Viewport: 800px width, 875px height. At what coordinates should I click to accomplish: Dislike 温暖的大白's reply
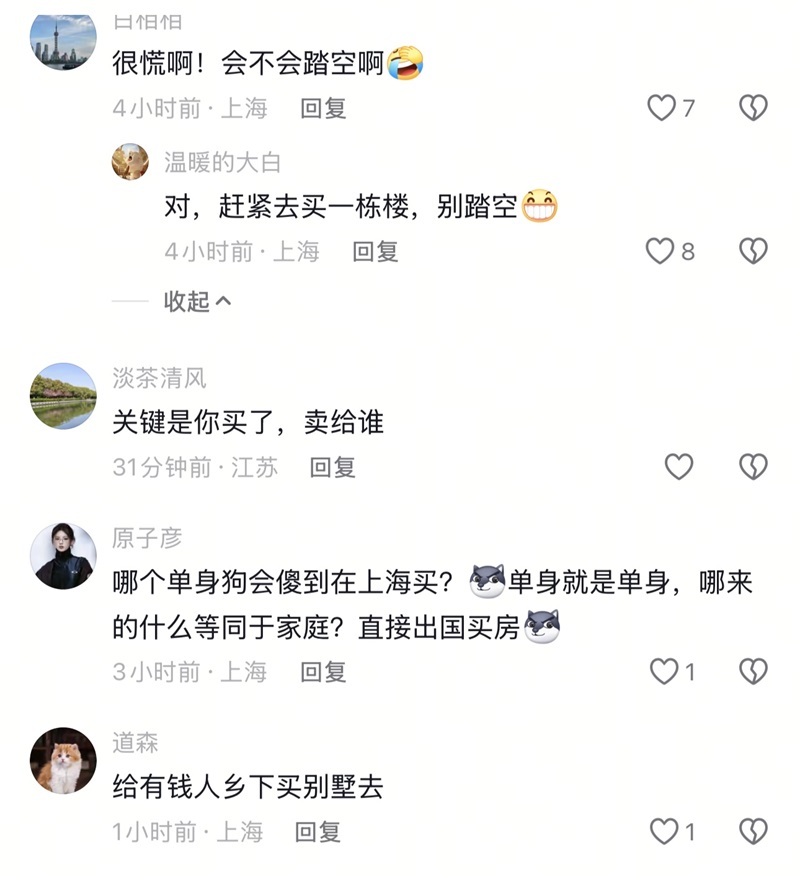click(753, 251)
